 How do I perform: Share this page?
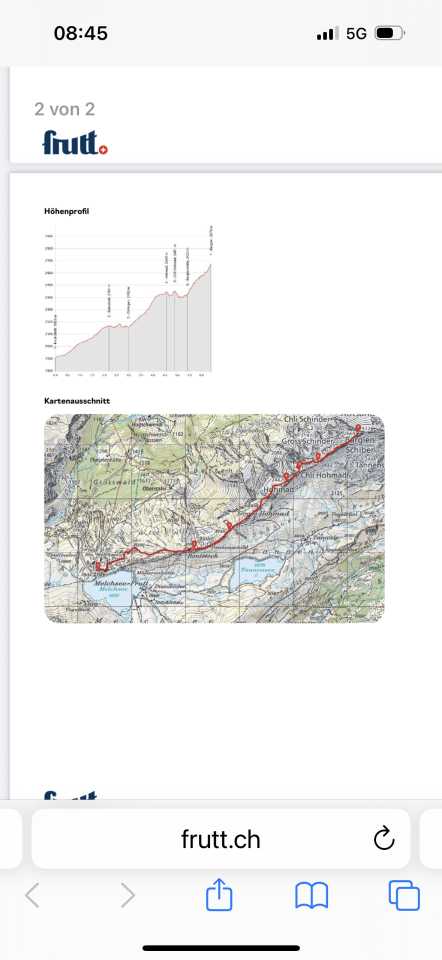[x=219, y=896]
